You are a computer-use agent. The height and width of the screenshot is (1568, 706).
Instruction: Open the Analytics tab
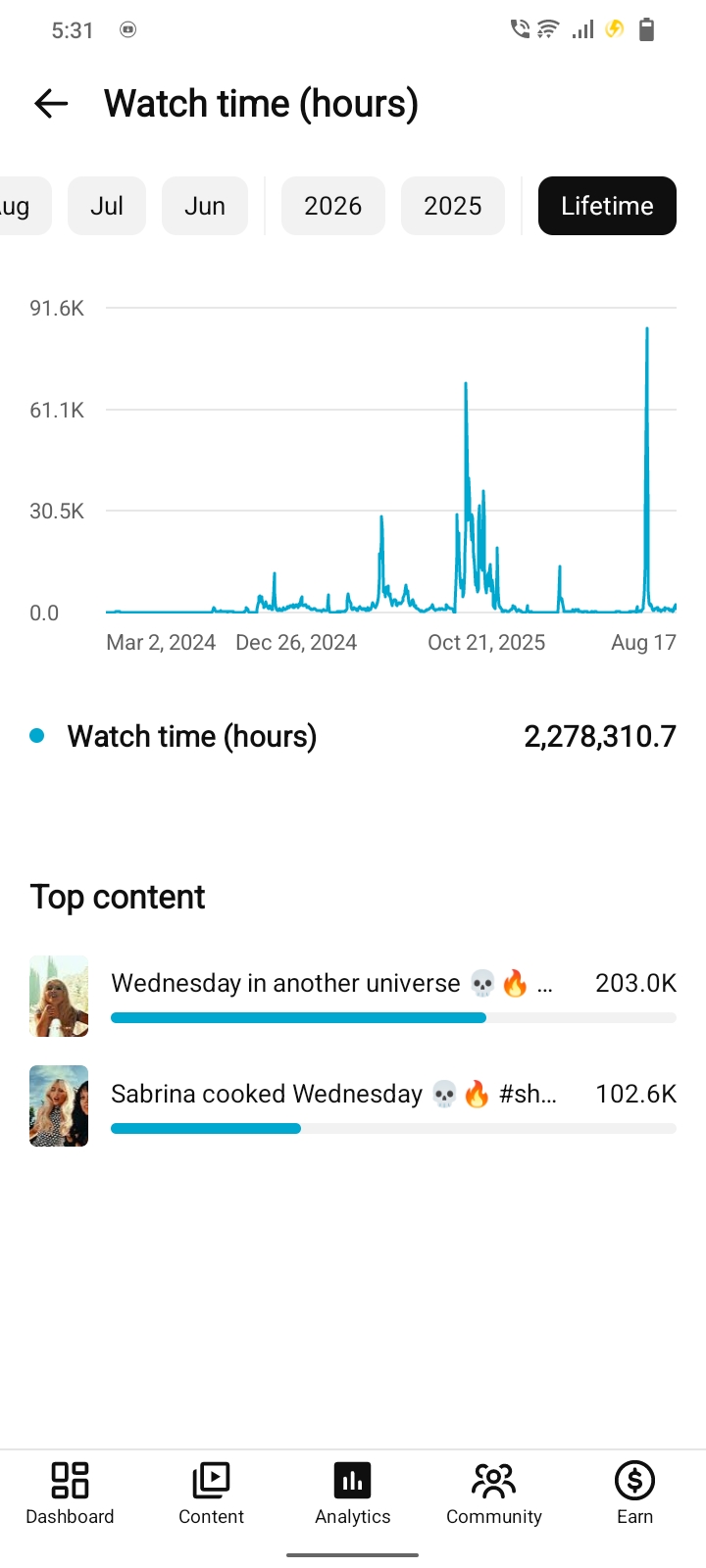(353, 1494)
